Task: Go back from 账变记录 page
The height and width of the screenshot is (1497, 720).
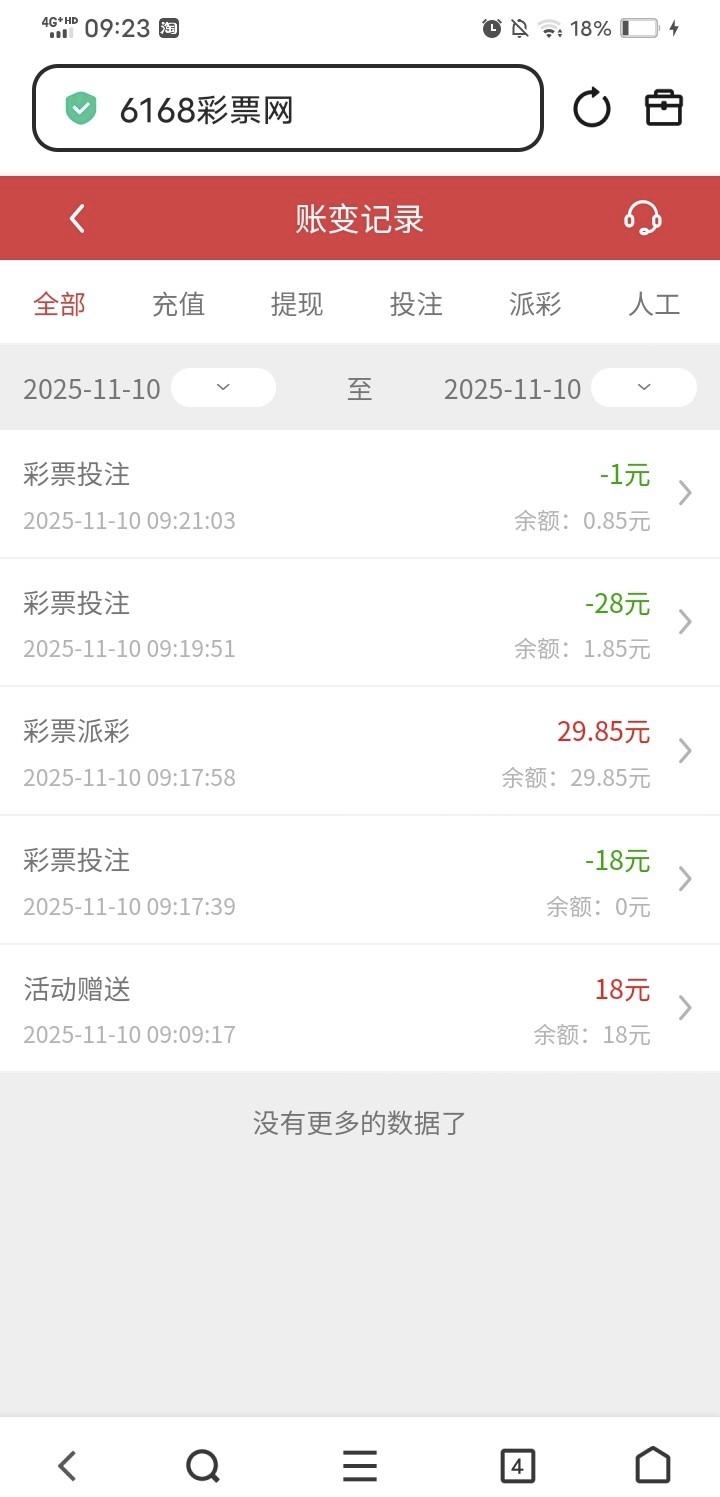Action: (x=78, y=218)
